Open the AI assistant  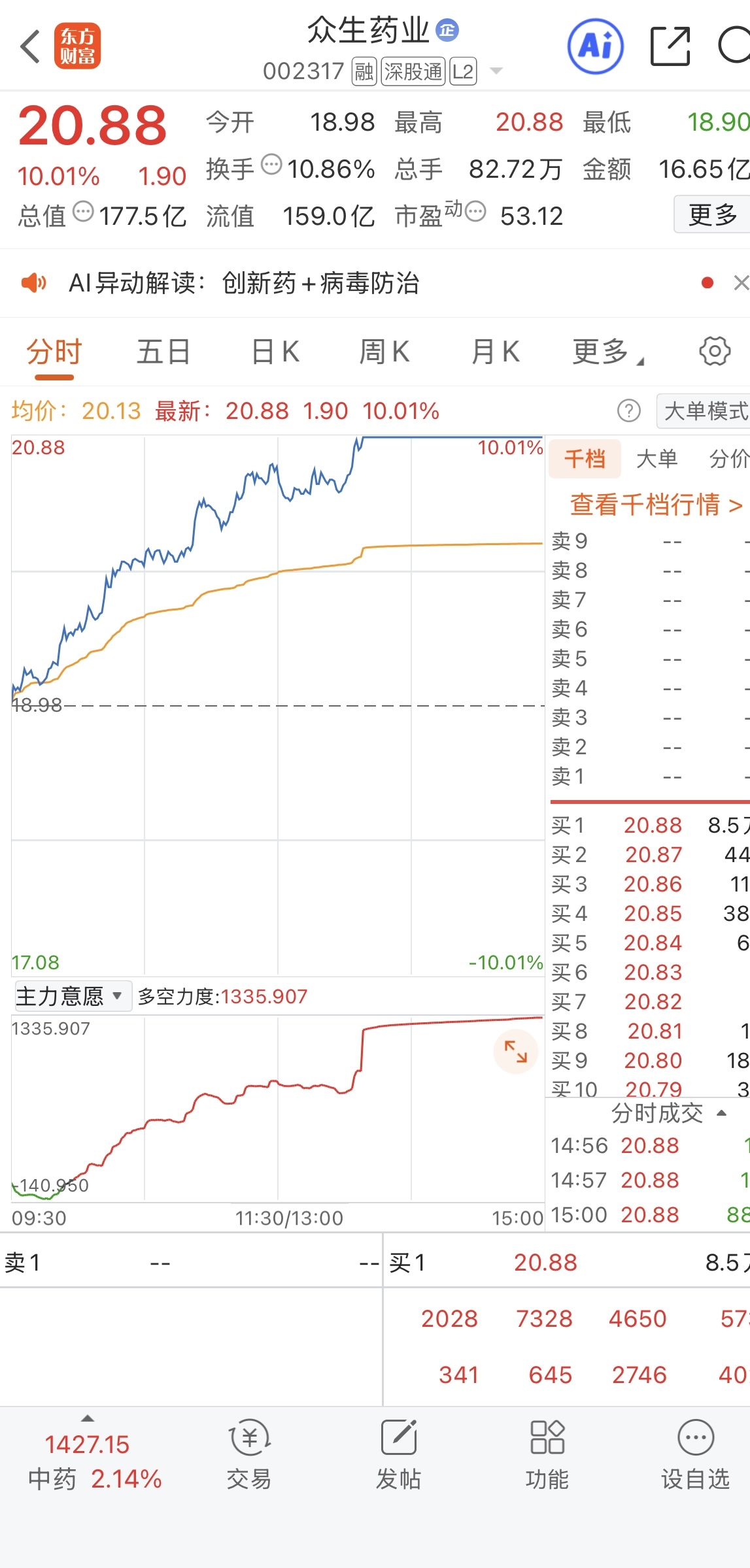click(x=594, y=46)
